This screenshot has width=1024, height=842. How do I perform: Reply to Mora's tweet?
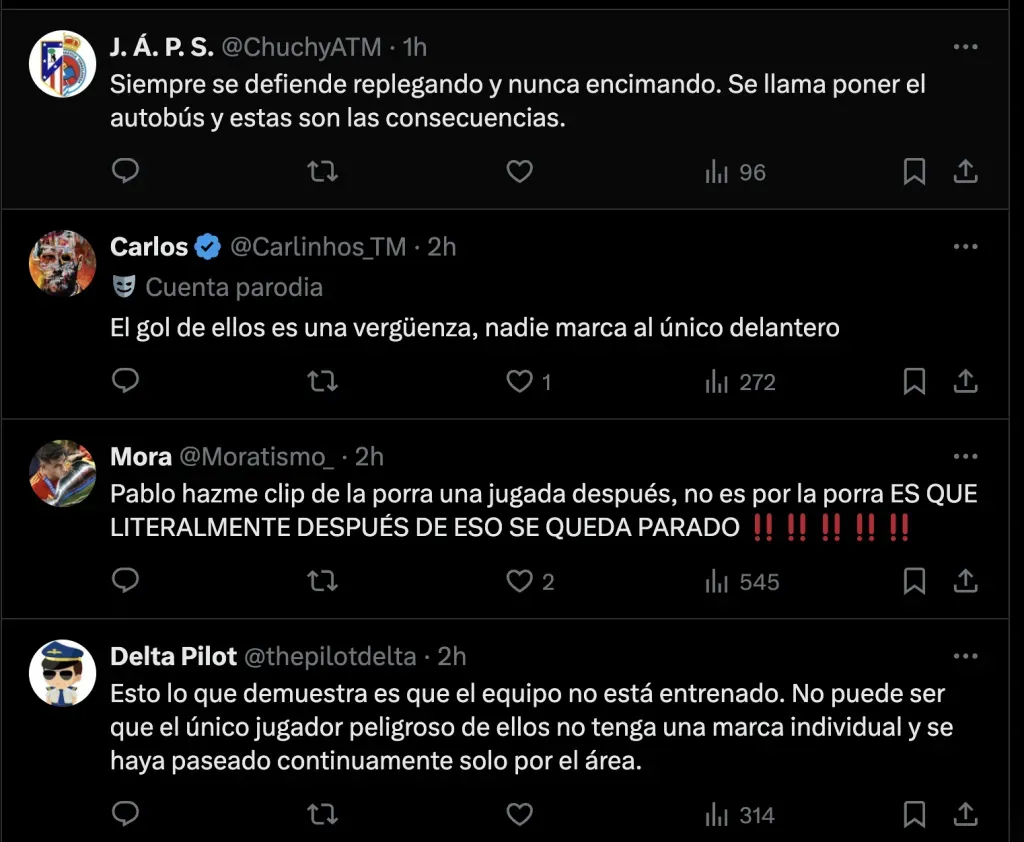[x=125, y=581]
